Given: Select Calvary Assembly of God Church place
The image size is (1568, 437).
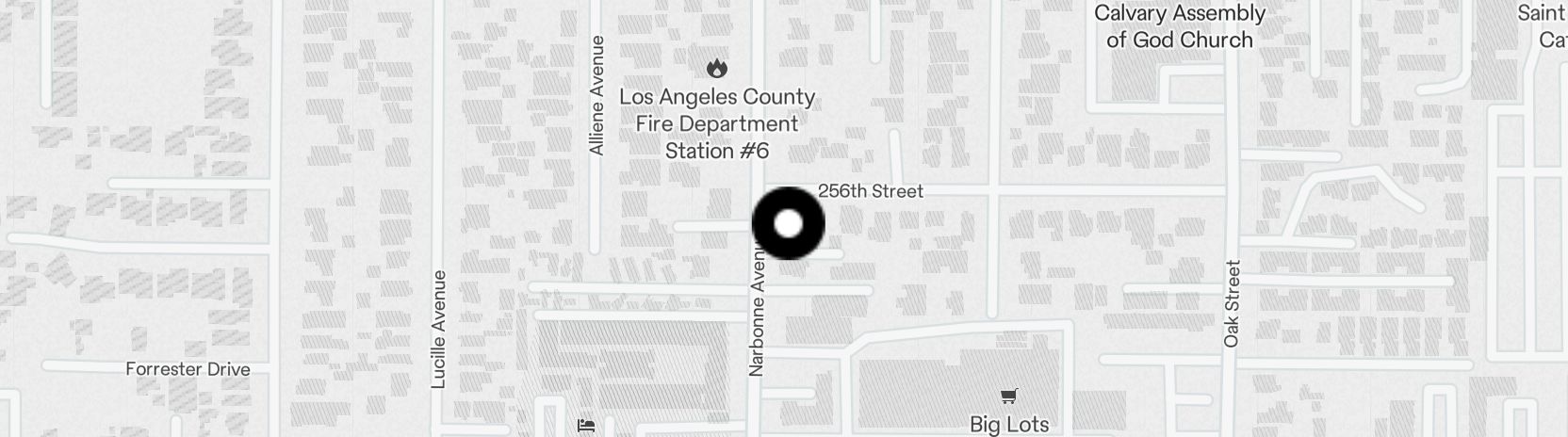Looking at the screenshot, I should (1179, 26).
